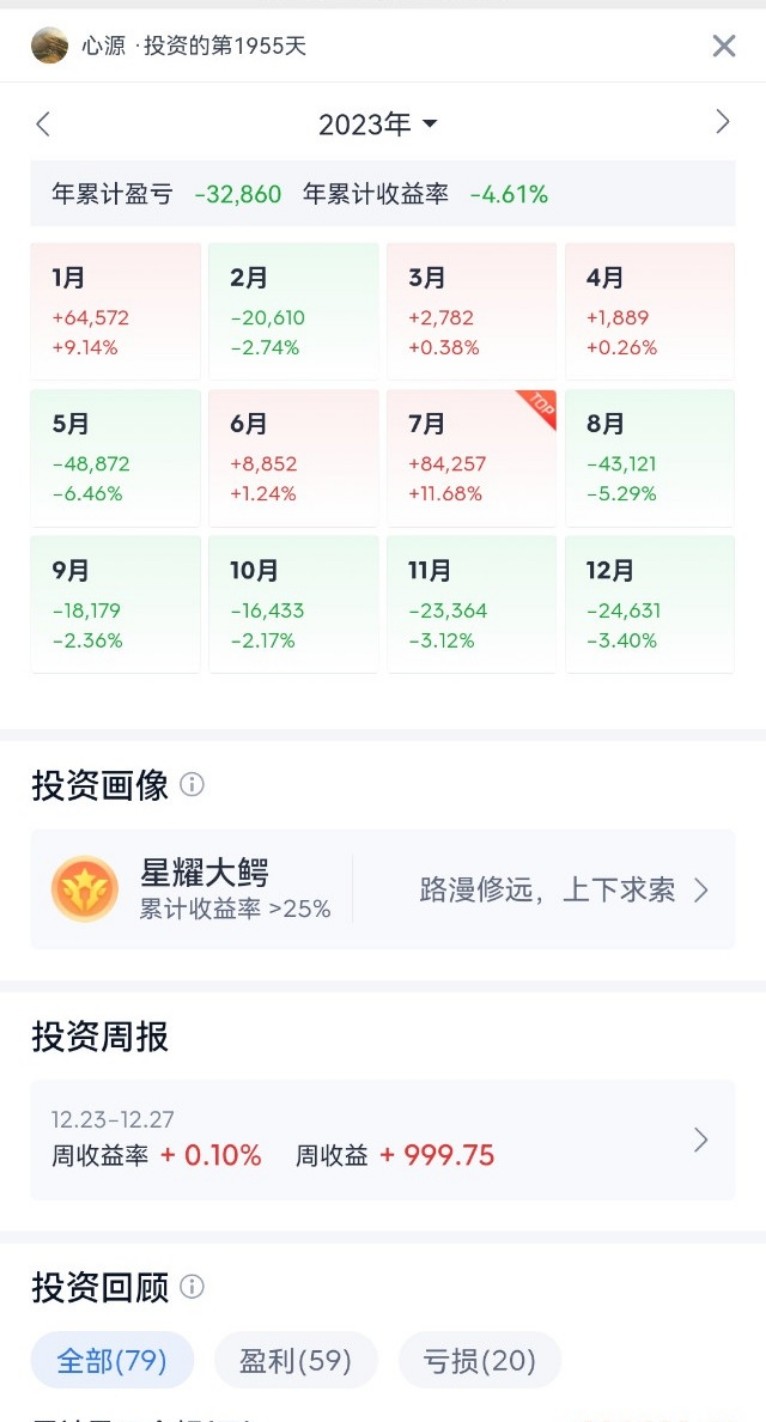This screenshot has height=1422, width=766.
Task: Select the 5月 month card
Action: [115, 457]
